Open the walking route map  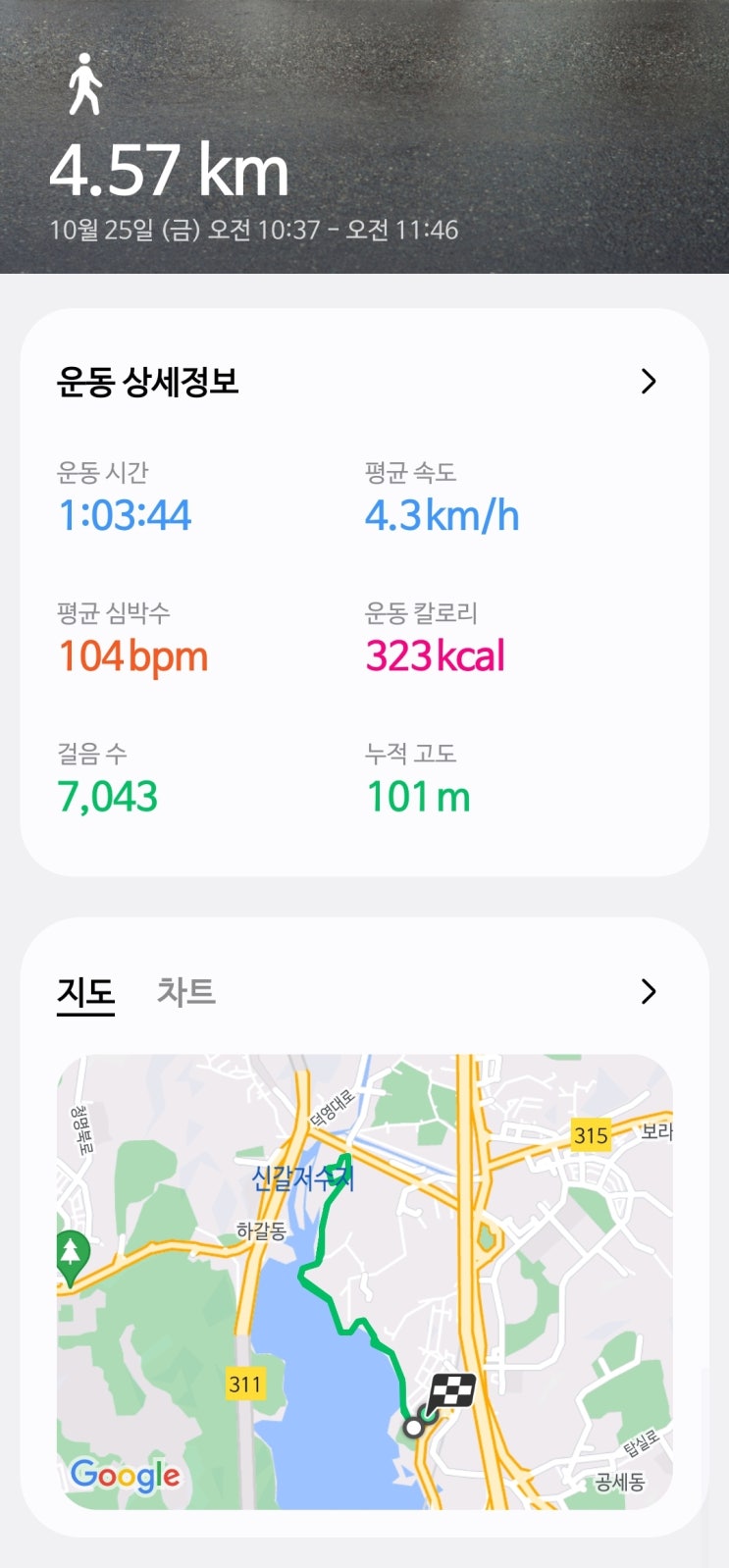tap(364, 1281)
